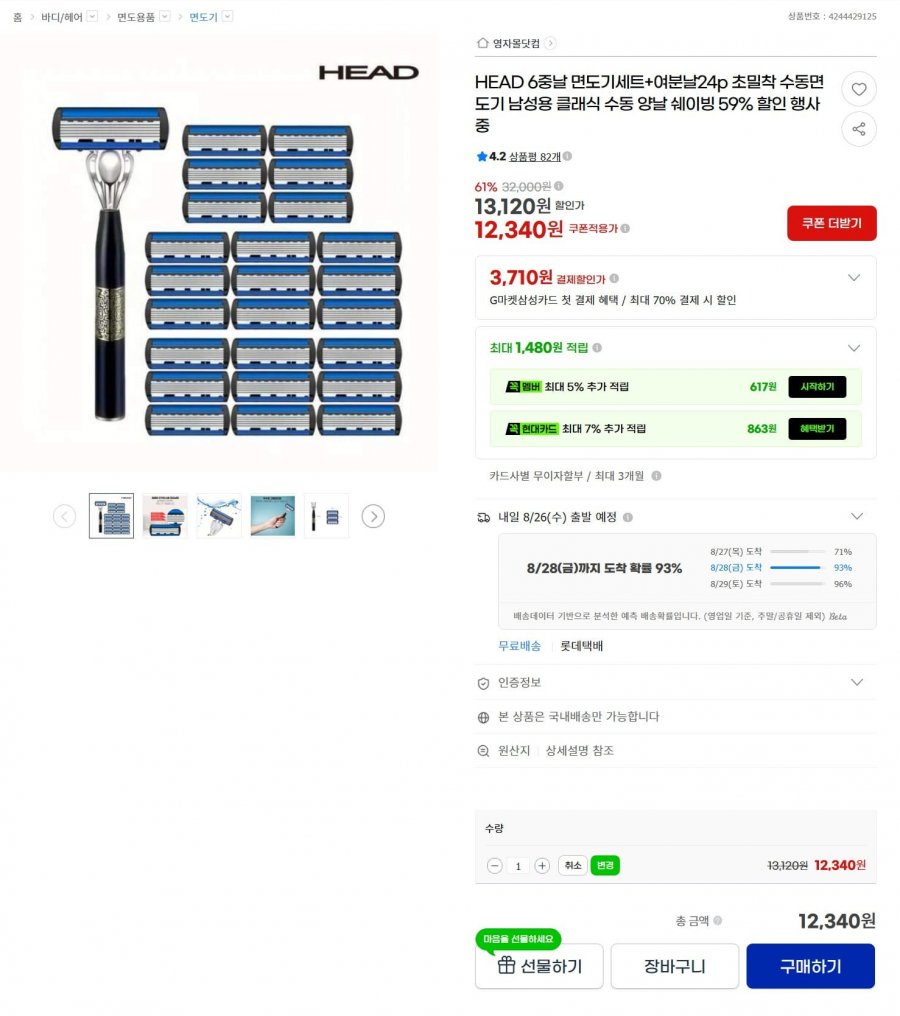Expand the 최대 1,480원 적립 section
The image size is (900, 1016).
854,348
